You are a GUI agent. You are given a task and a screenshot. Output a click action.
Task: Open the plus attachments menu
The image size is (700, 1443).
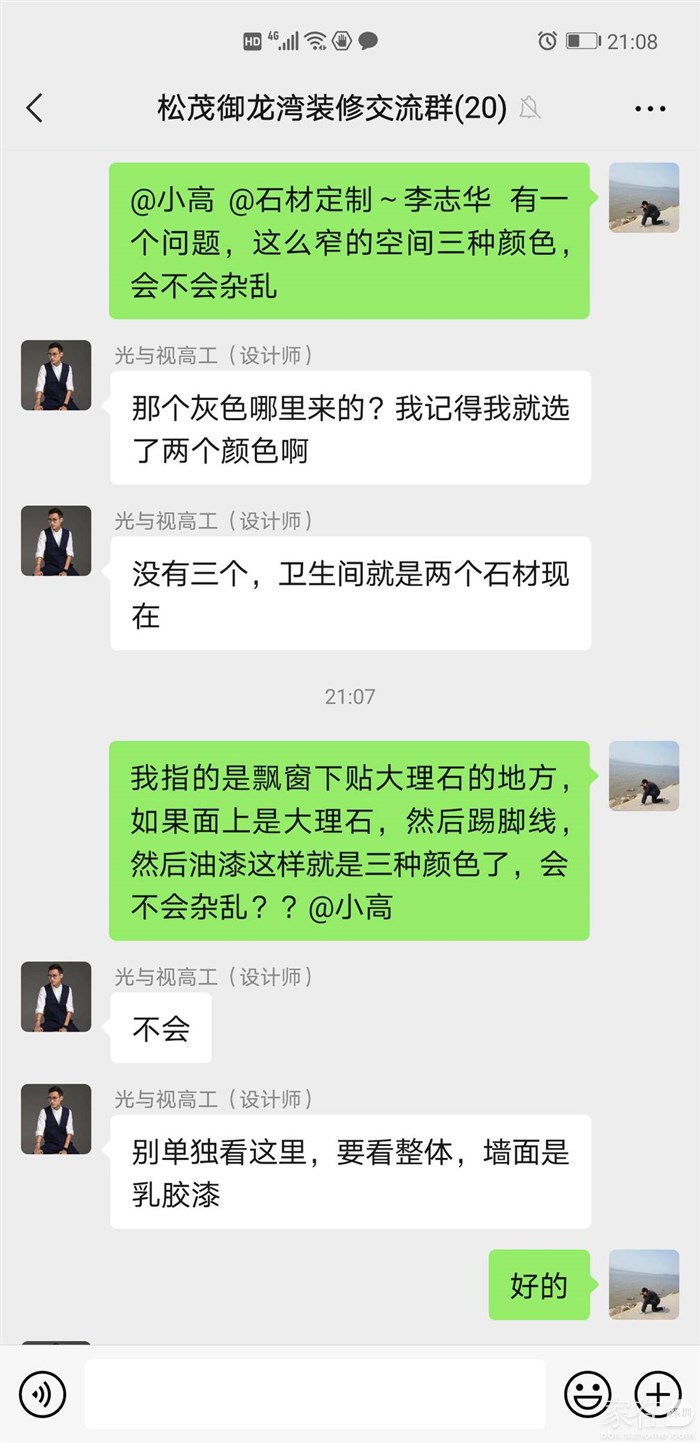click(657, 1393)
